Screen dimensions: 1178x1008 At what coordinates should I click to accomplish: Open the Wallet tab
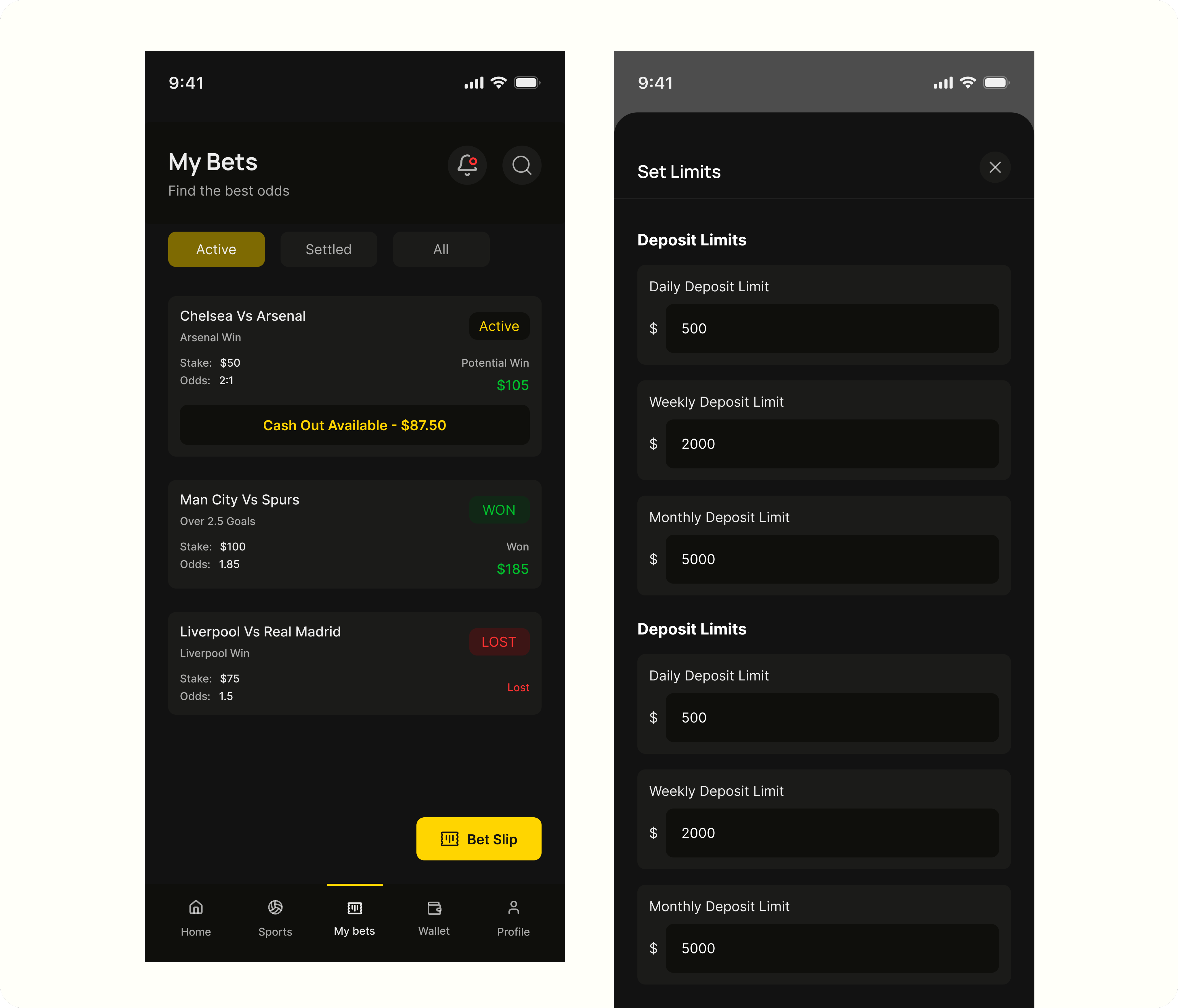point(434,918)
